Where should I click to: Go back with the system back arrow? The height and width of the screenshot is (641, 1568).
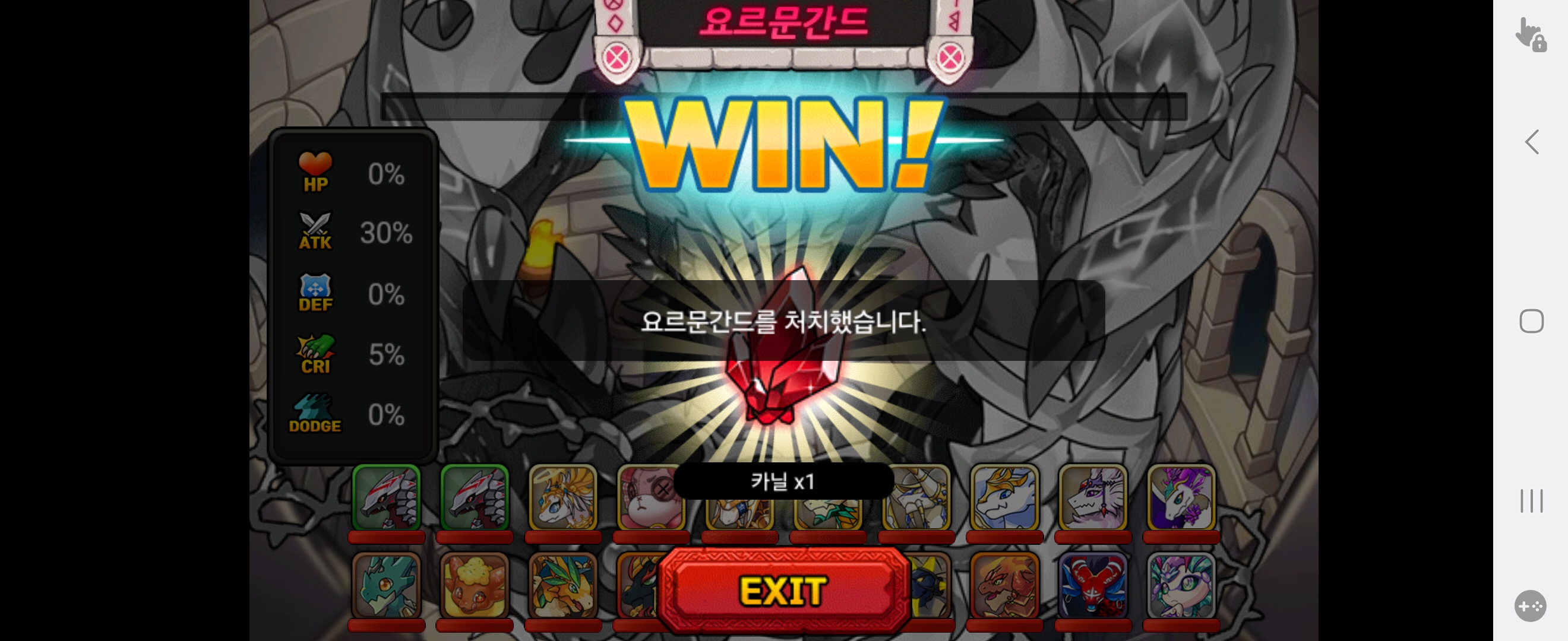point(1532,142)
